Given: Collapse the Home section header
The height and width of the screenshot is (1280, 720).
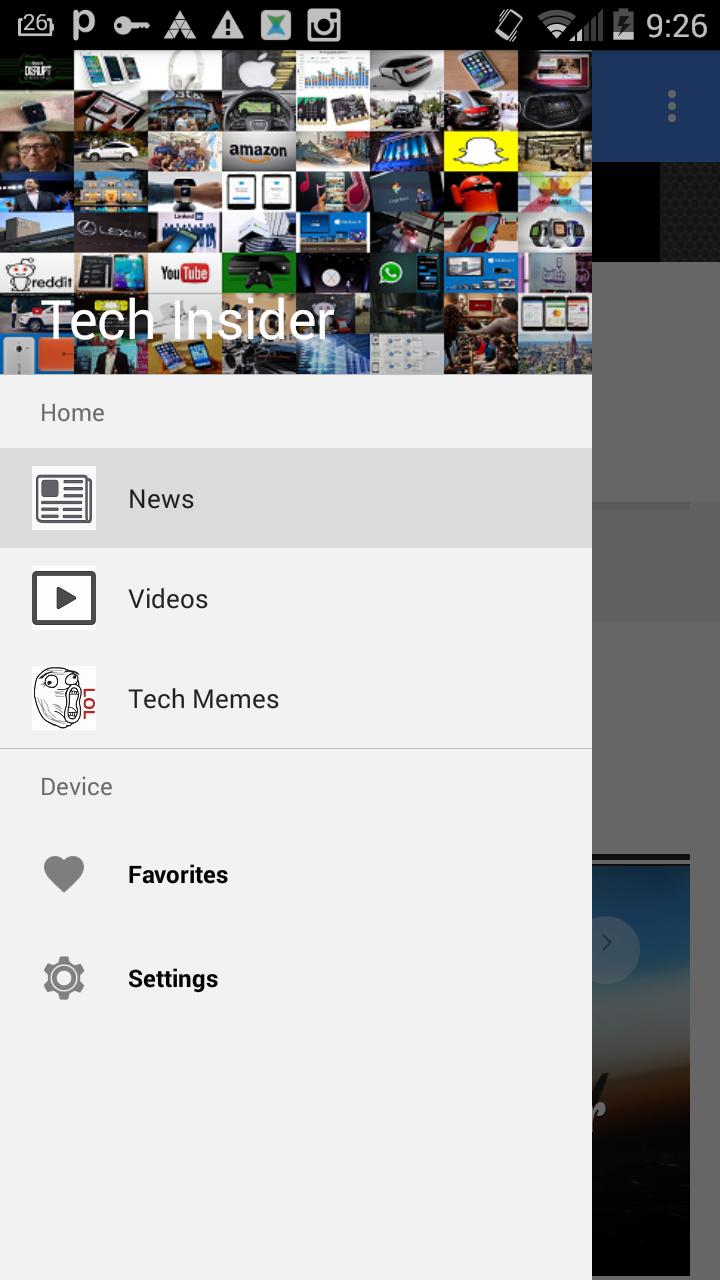Looking at the screenshot, I should tap(72, 412).
